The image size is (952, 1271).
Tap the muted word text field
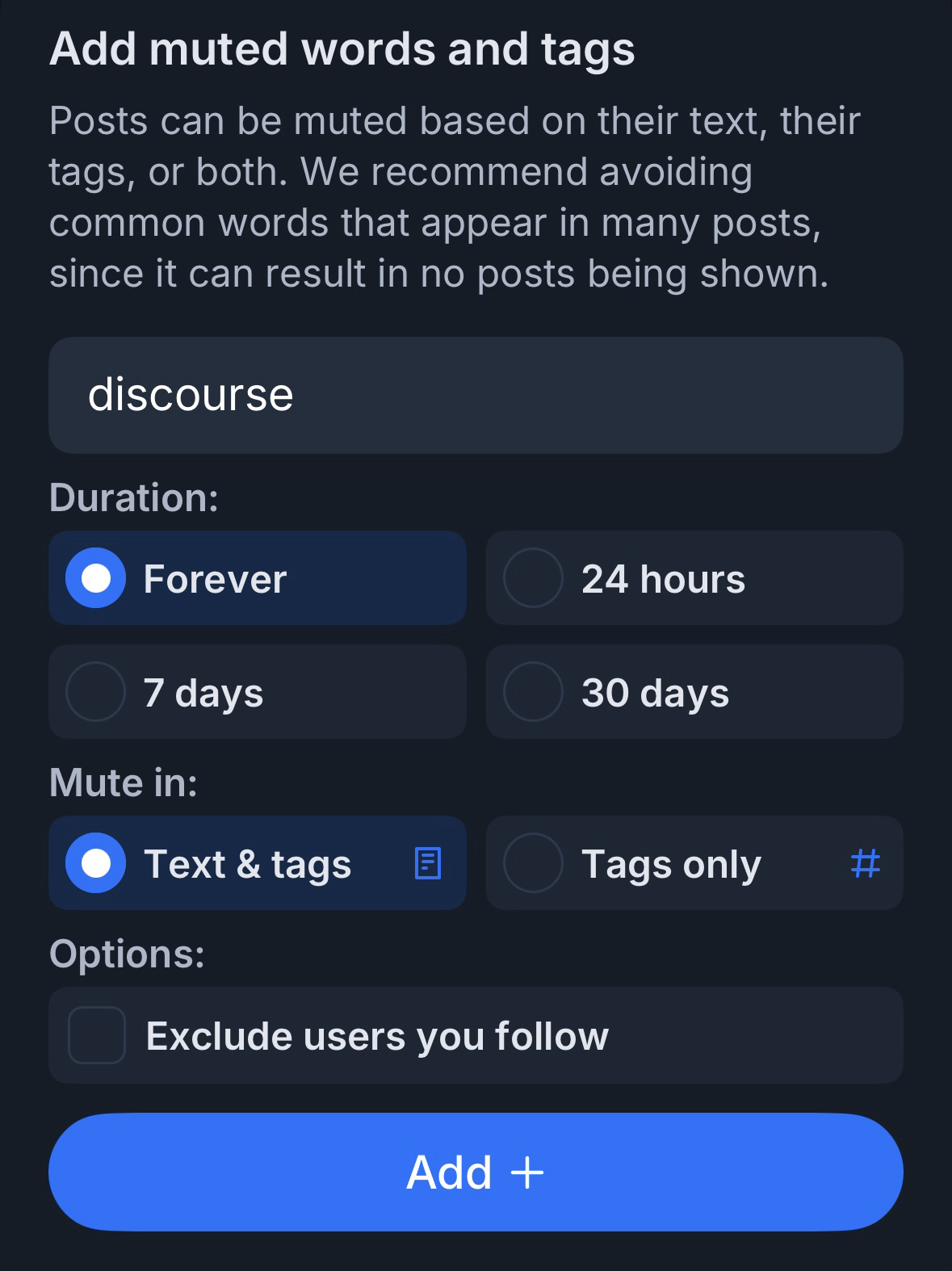click(x=475, y=395)
